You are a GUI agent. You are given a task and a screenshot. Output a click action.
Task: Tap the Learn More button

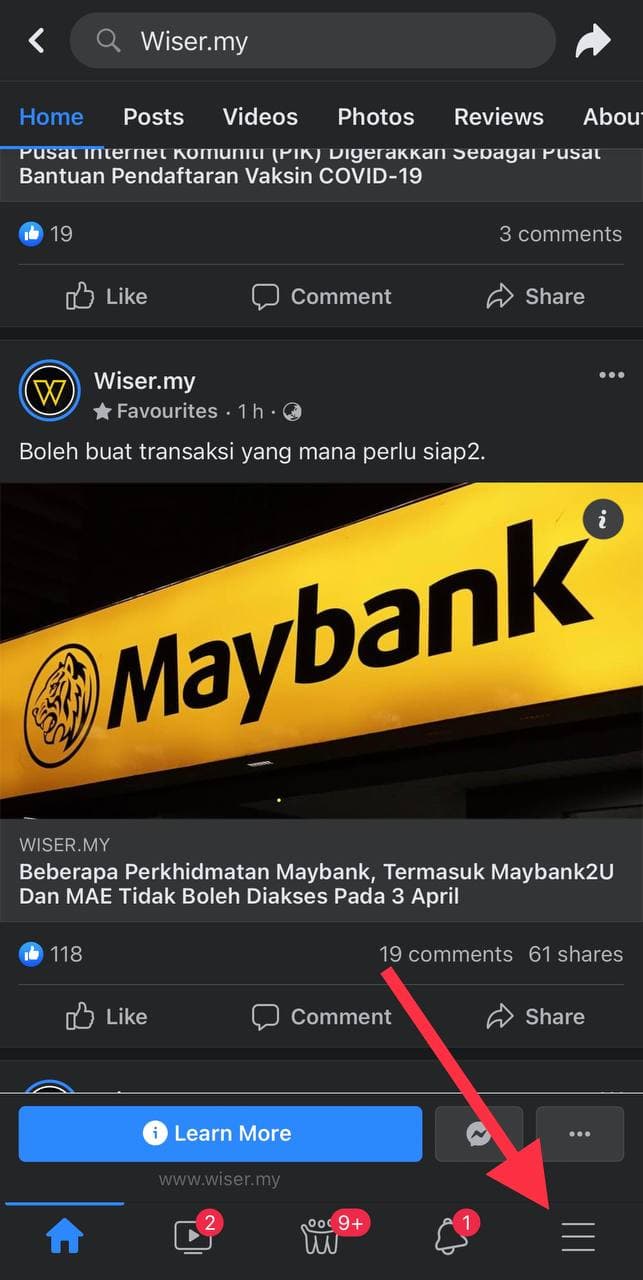click(x=220, y=1133)
